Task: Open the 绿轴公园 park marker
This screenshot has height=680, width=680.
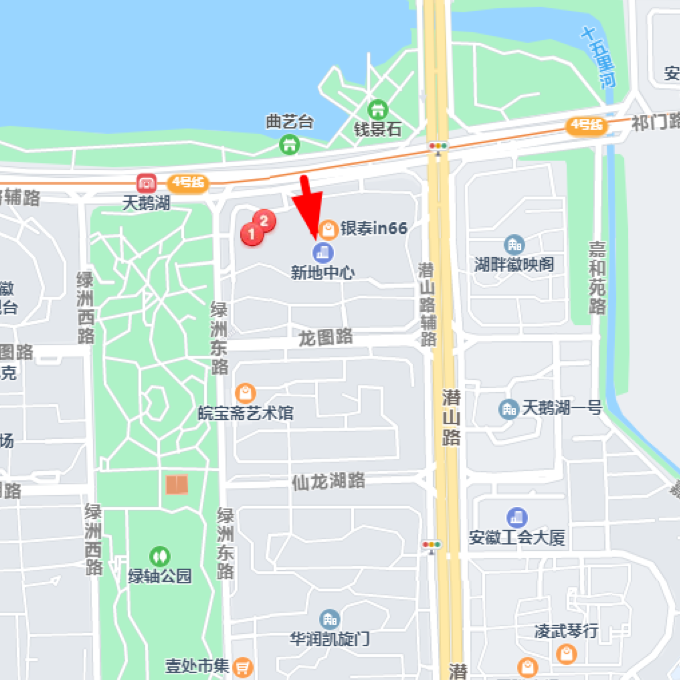Action: click(x=159, y=556)
